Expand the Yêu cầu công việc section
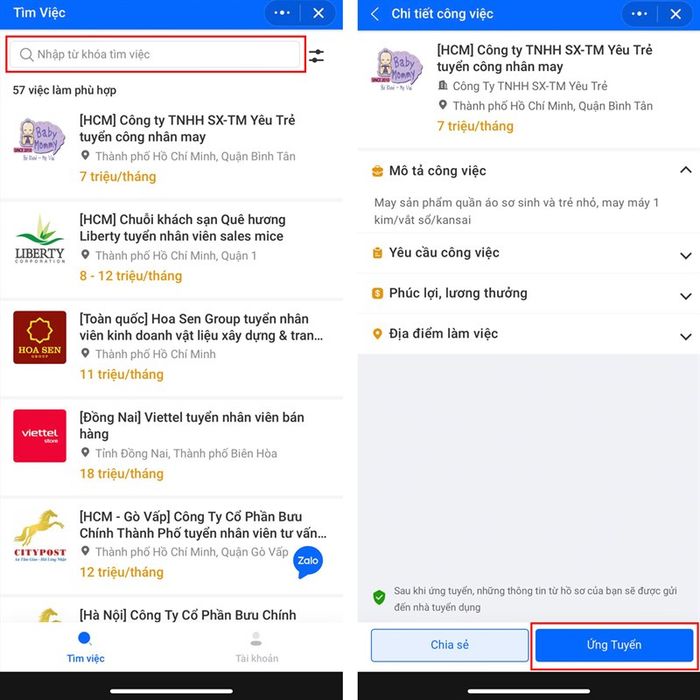Viewport: 700px width, 700px height. coord(685,256)
